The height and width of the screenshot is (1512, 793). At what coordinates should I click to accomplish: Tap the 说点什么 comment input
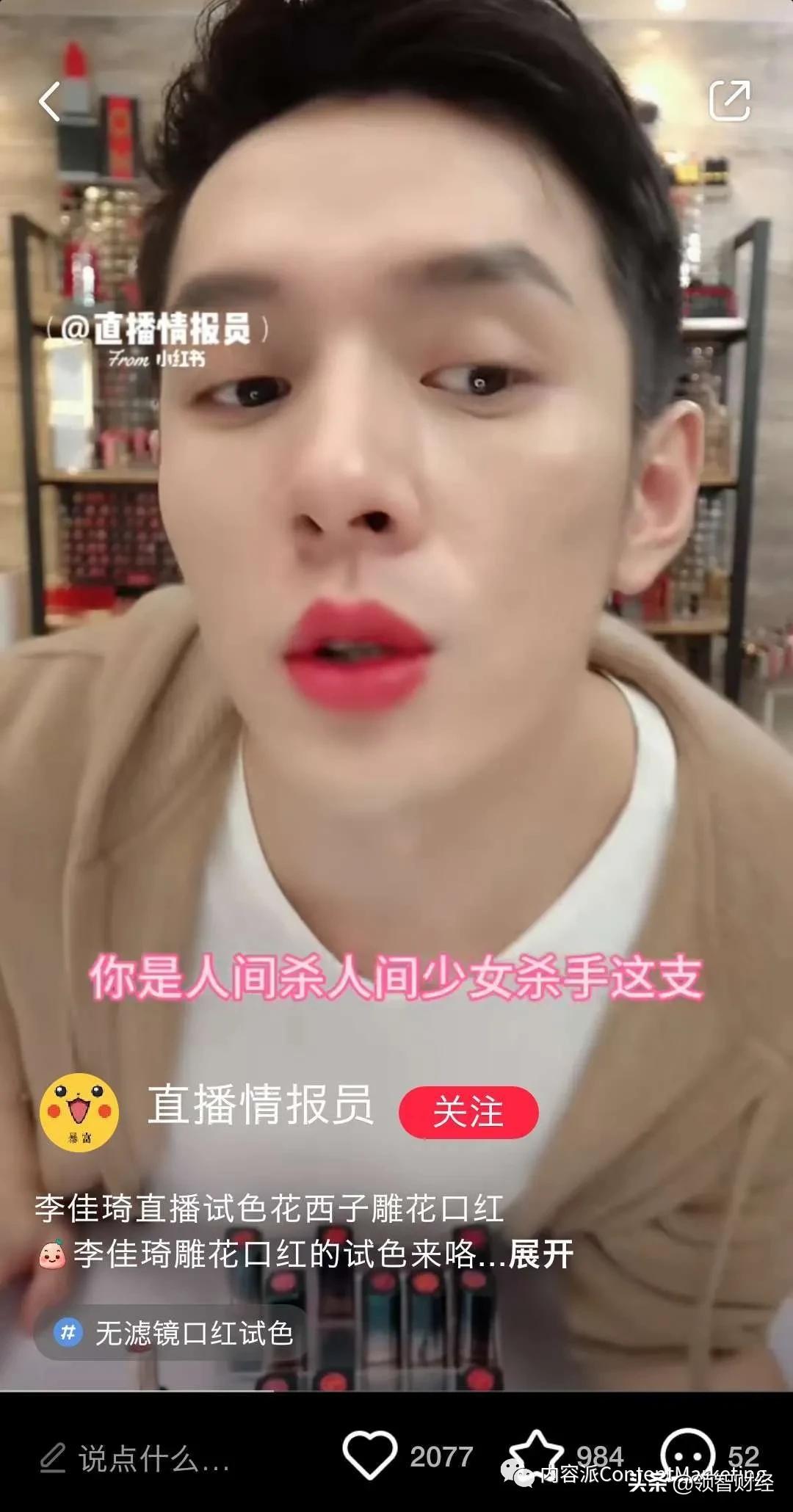coord(136,1458)
